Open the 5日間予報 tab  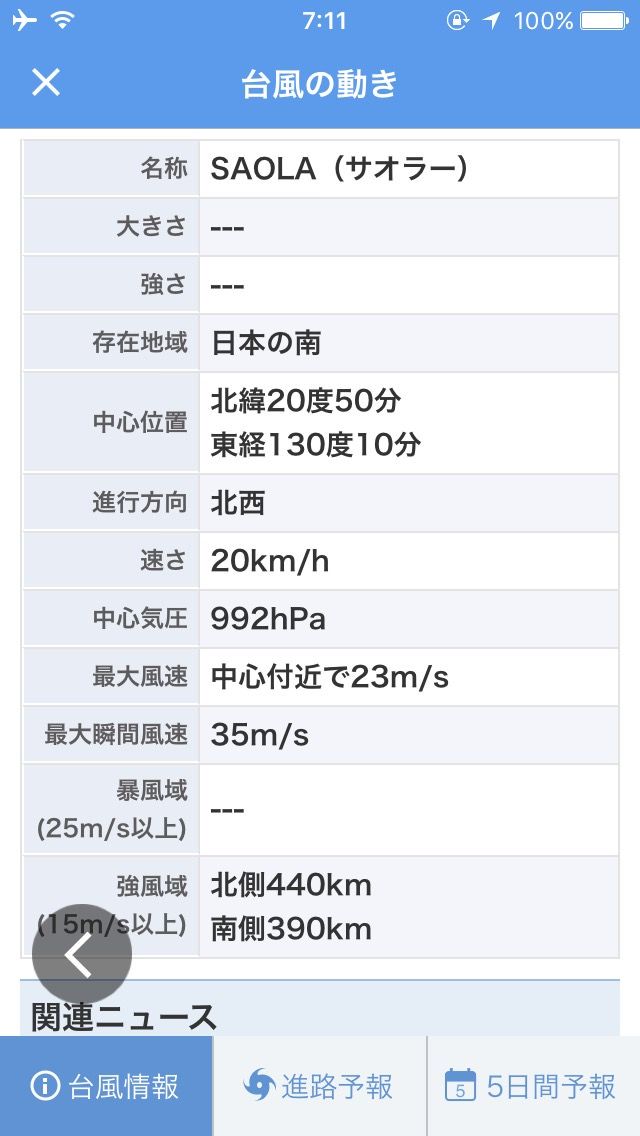pos(533,1086)
